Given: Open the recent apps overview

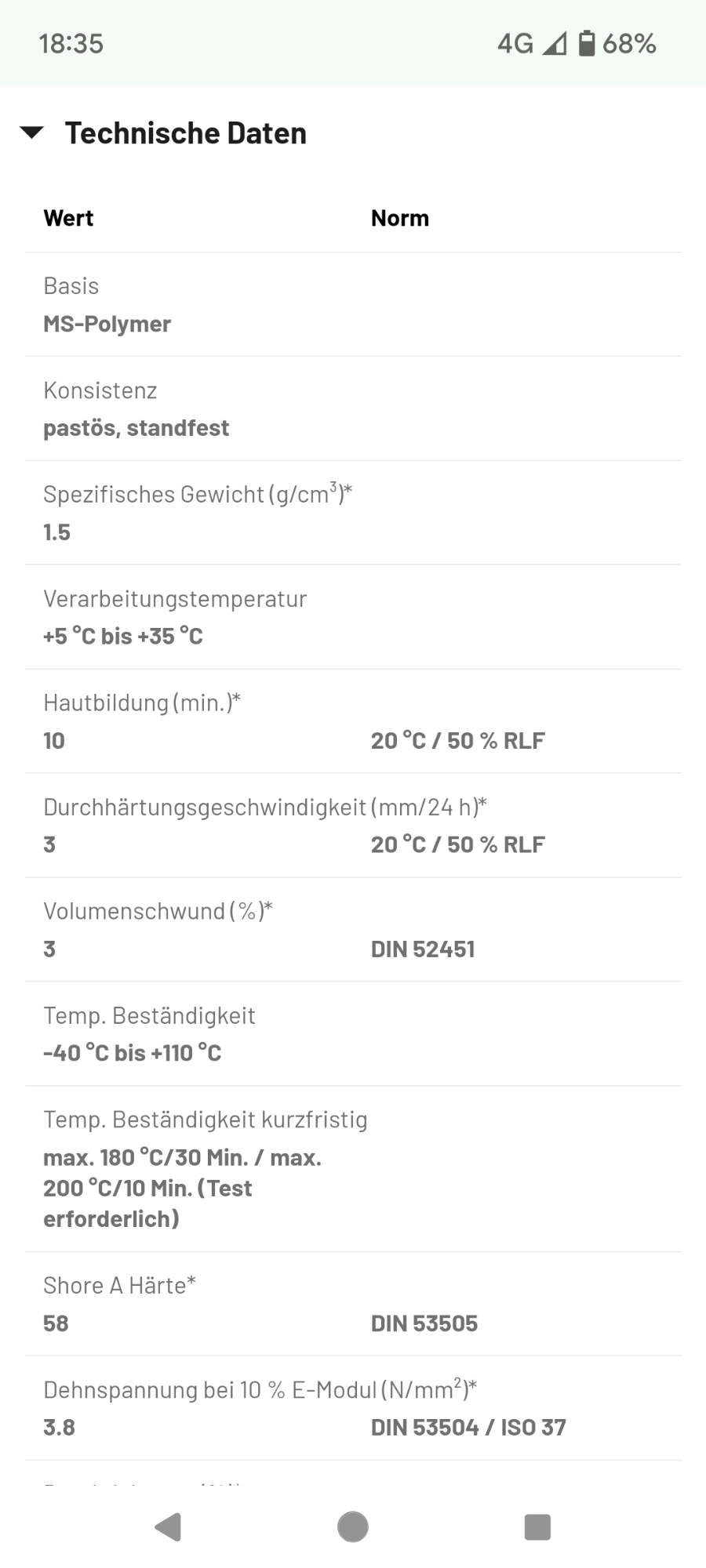Looking at the screenshot, I should click(537, 1526).
